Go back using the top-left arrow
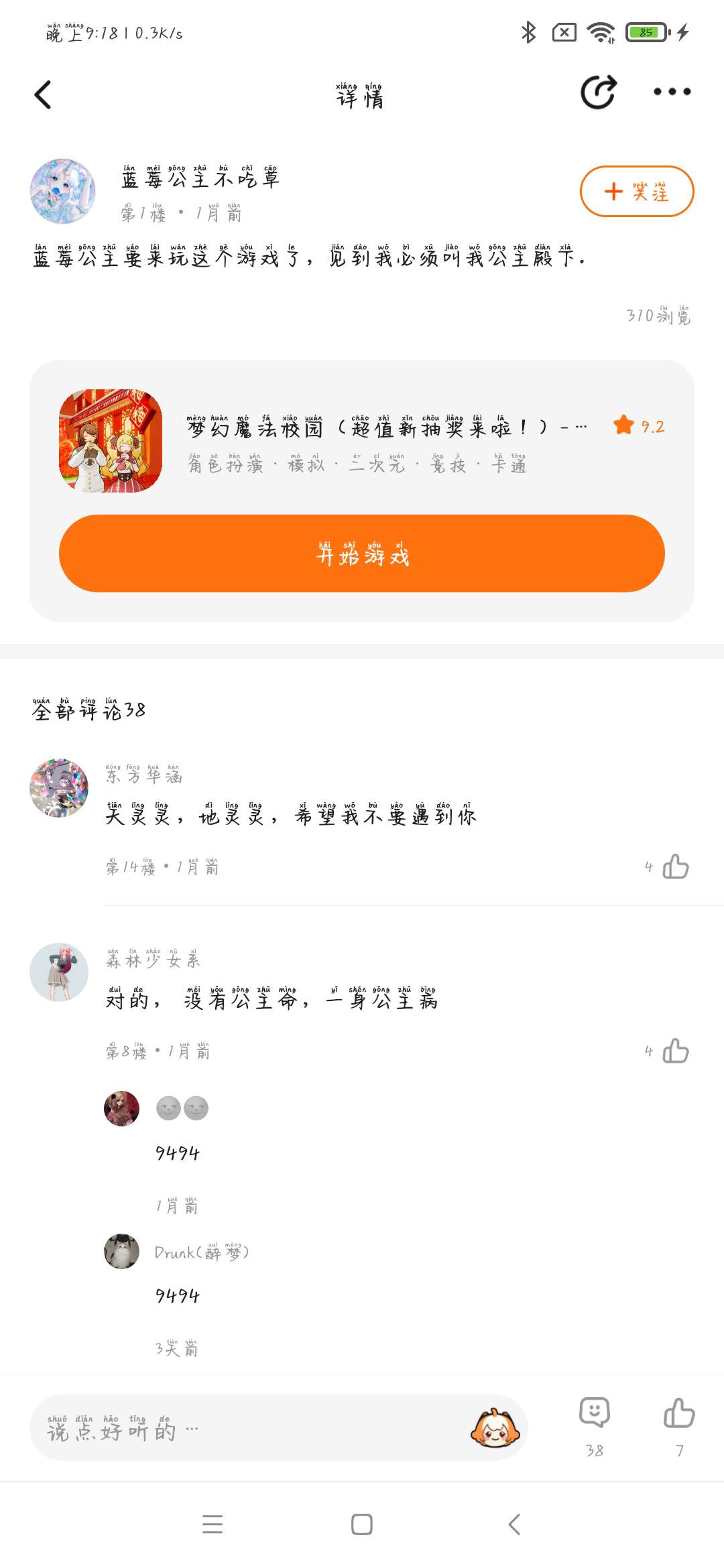The image size is (724, 1568). click(x=43, y=94)
